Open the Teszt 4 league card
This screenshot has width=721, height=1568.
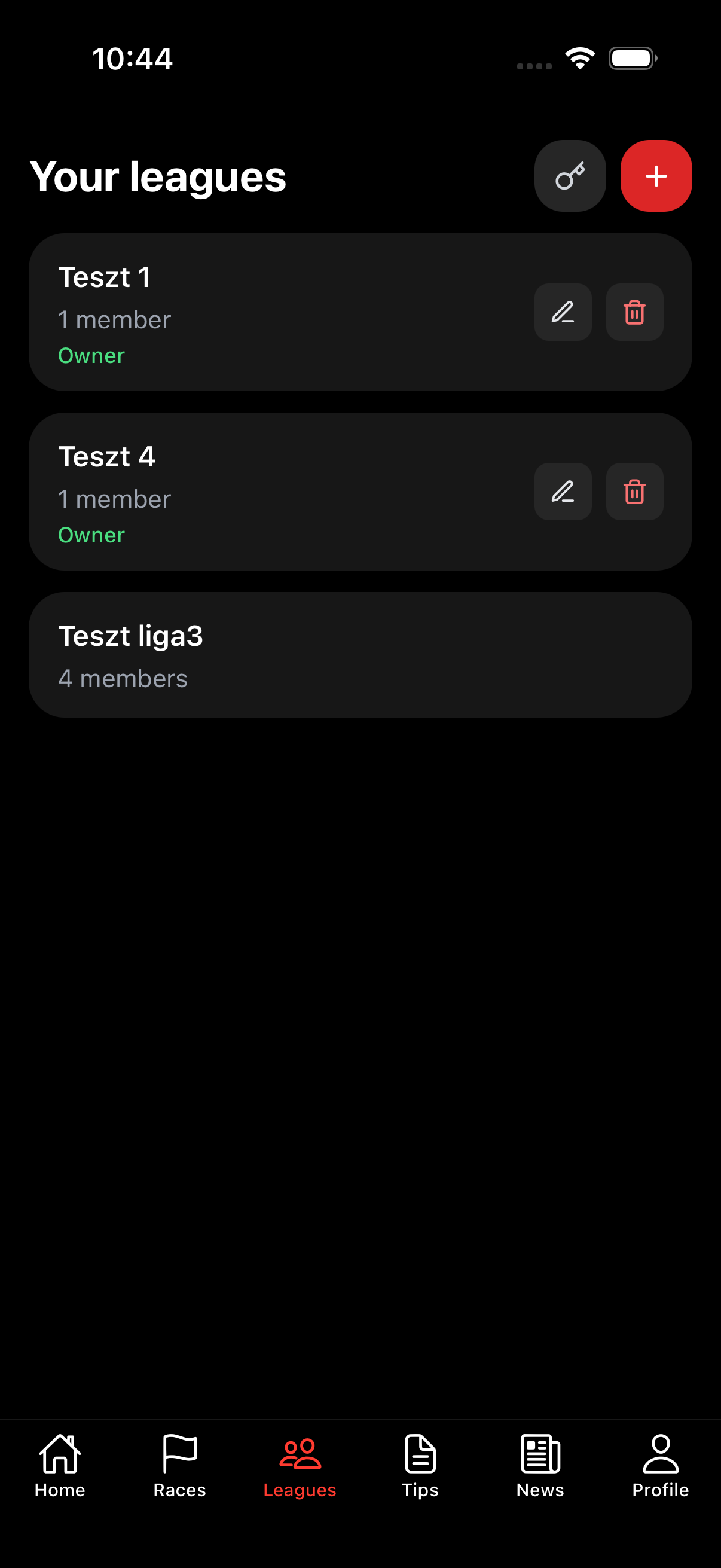click(x=274, y=491)
